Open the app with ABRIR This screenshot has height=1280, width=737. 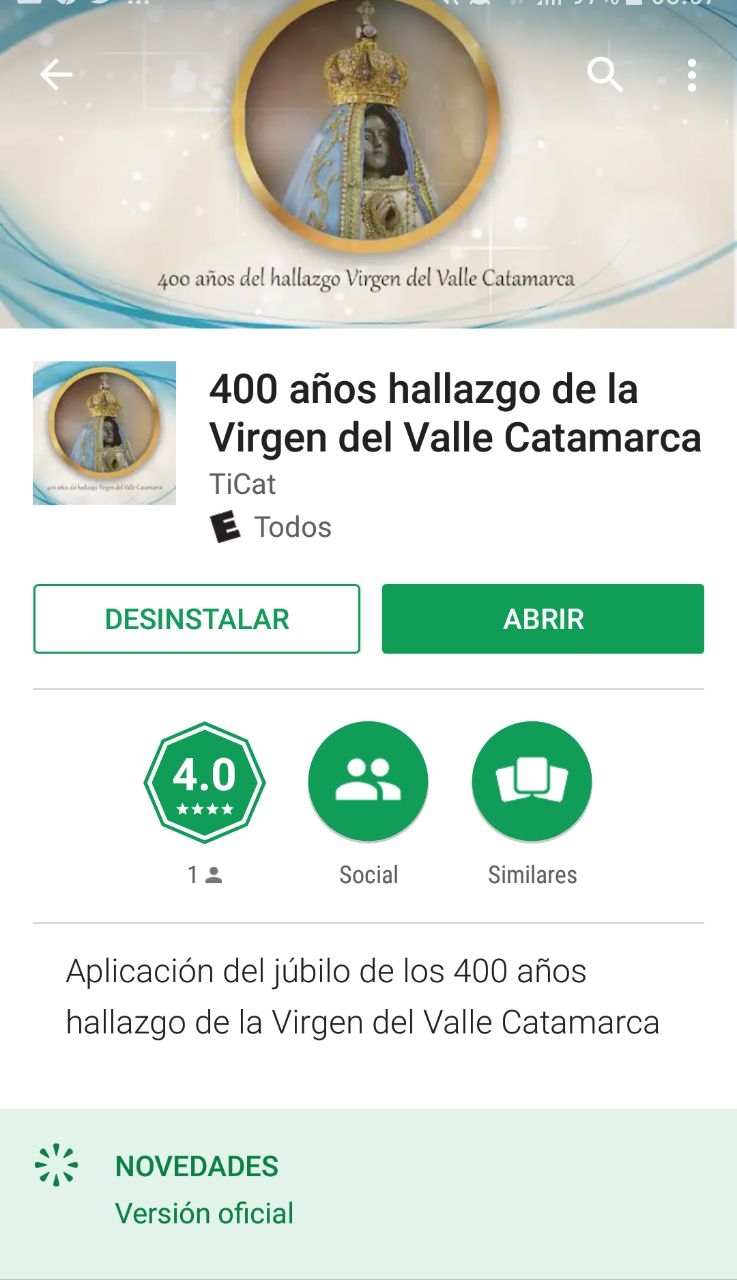543,619
